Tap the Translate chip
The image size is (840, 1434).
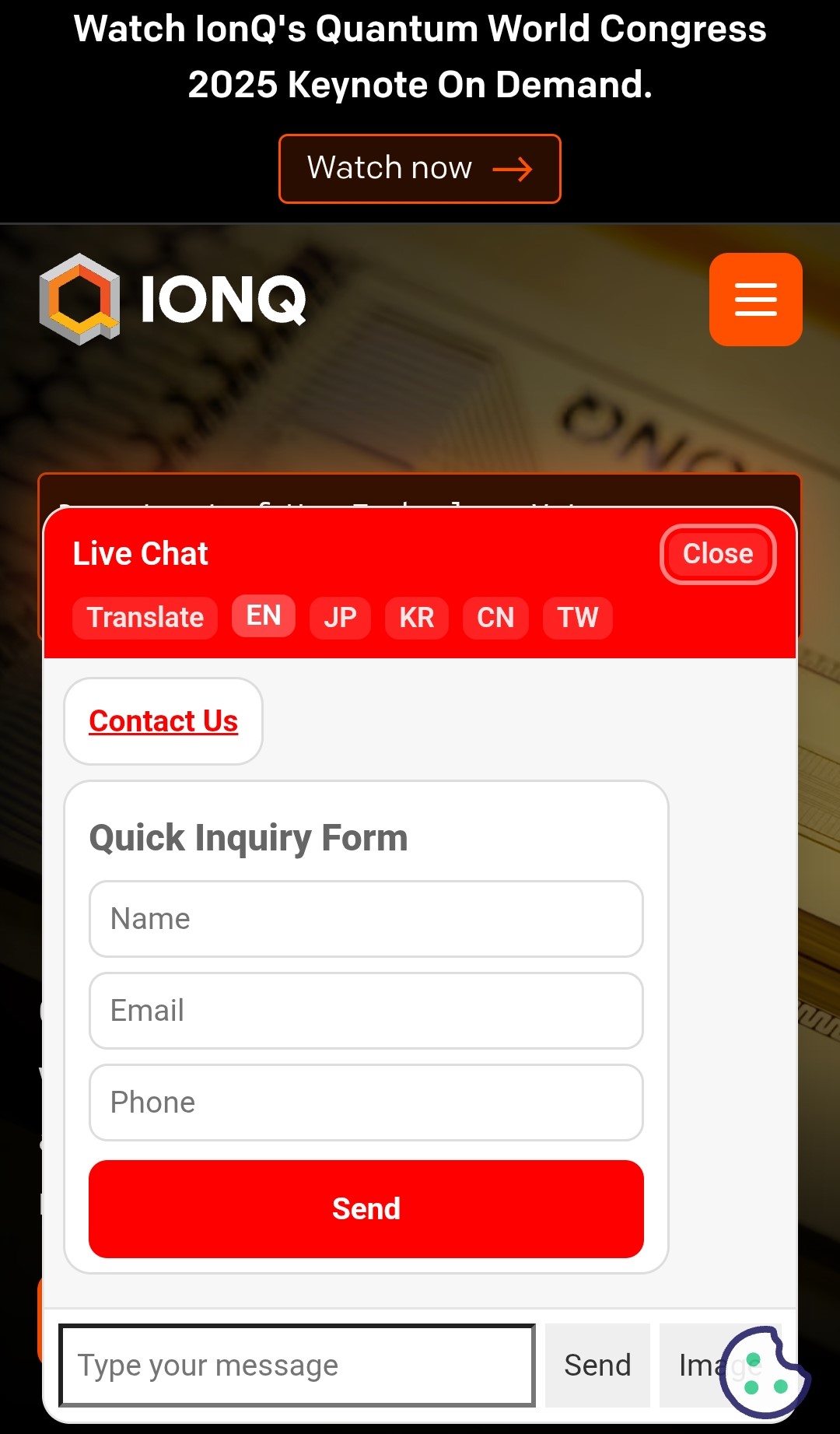coord(145,618)
